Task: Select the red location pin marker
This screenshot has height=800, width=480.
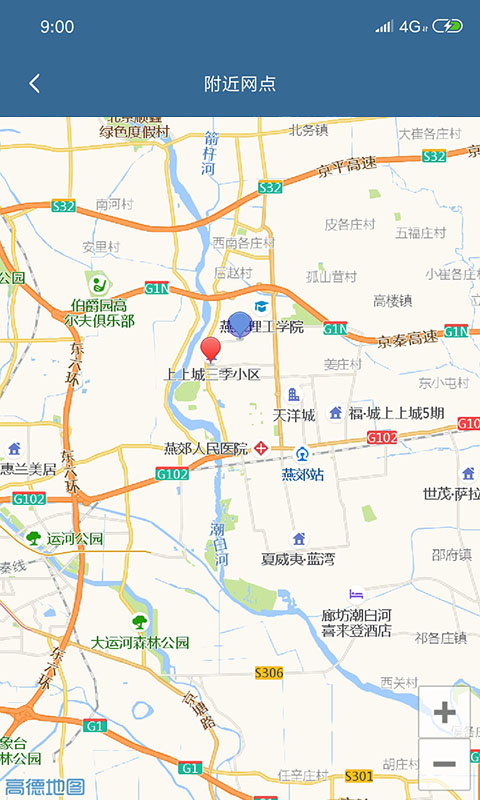Action: (211, 350)
